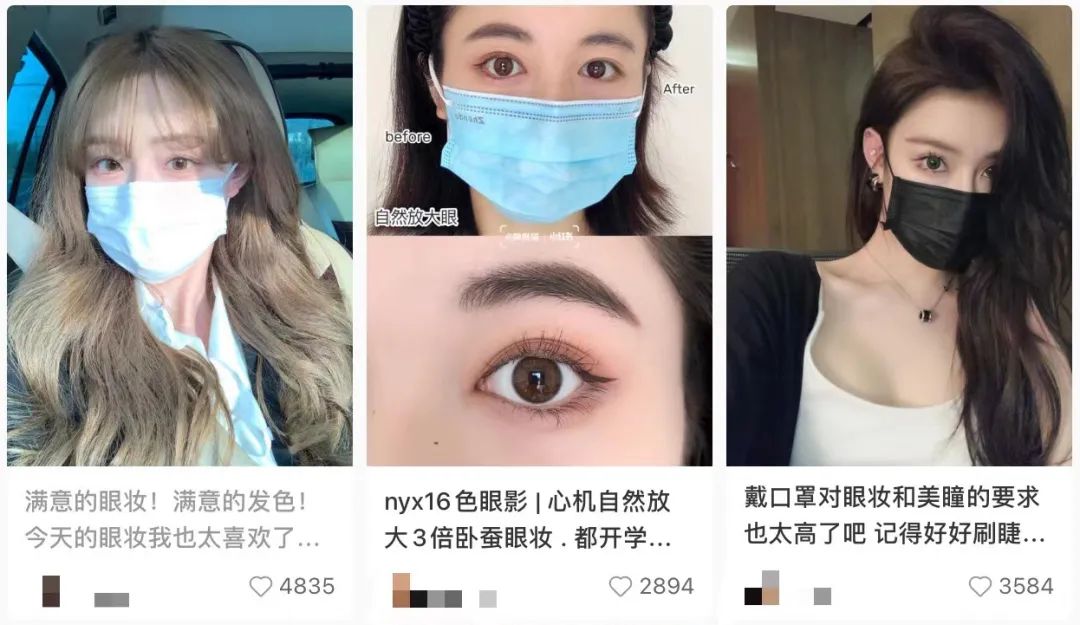Like the post with 4835 likes
The height and width of the screenshot is (625, 1080).
click(261, 587)
